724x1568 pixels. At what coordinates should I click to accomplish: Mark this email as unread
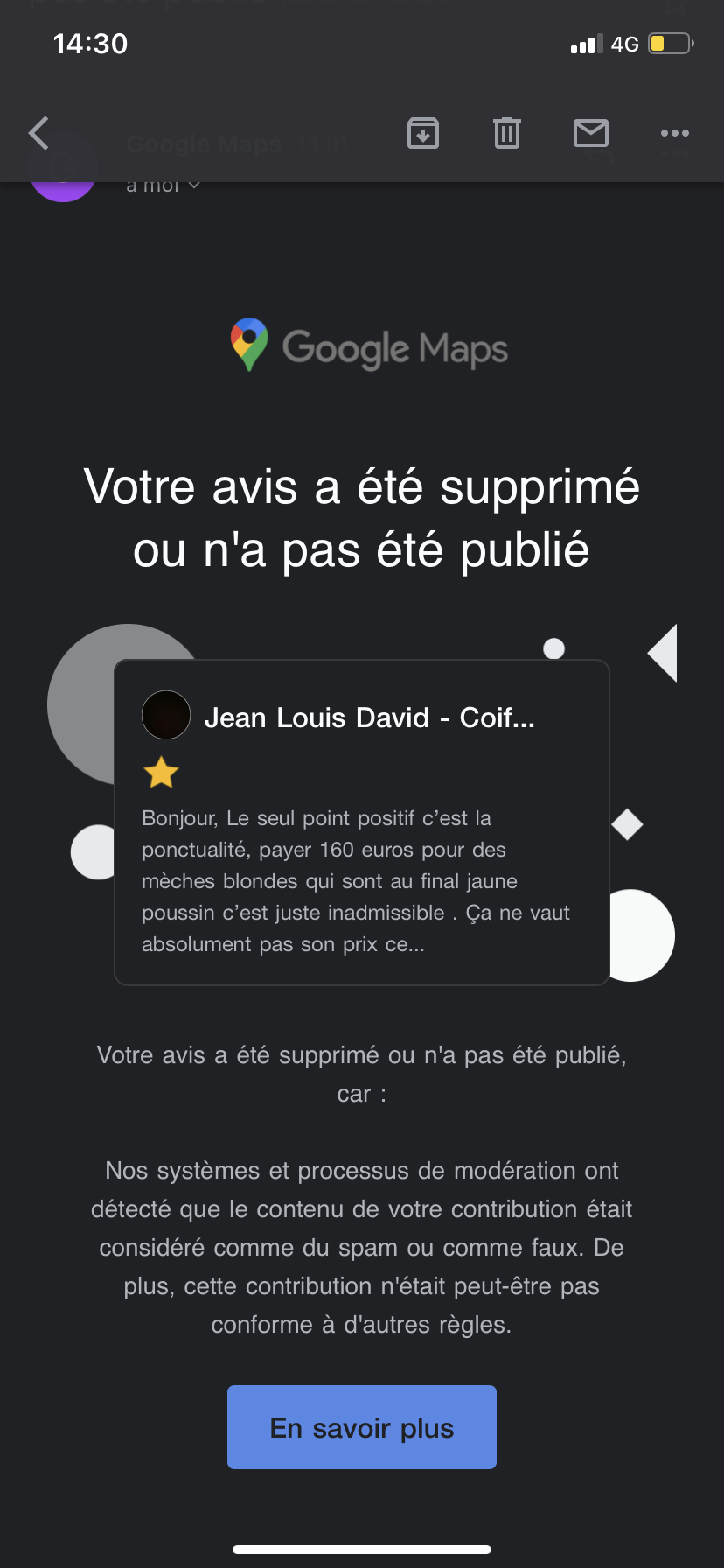point(591,133)
